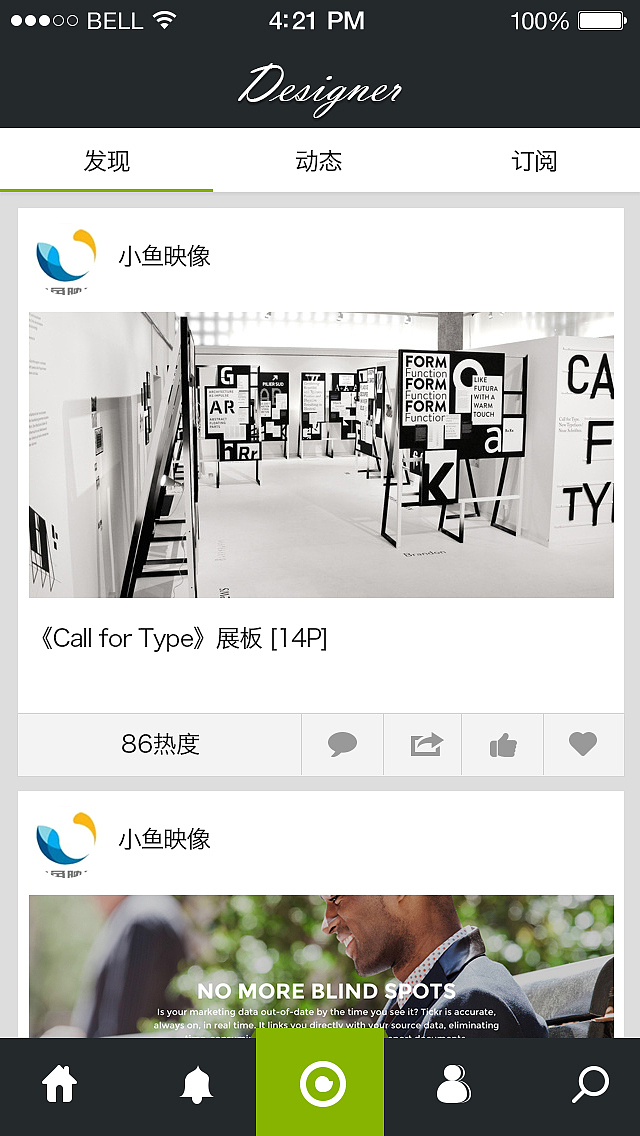640x1136 pixels.
Task: Go to the home tab in bottom bar
Action: [x=59, y=1086]
